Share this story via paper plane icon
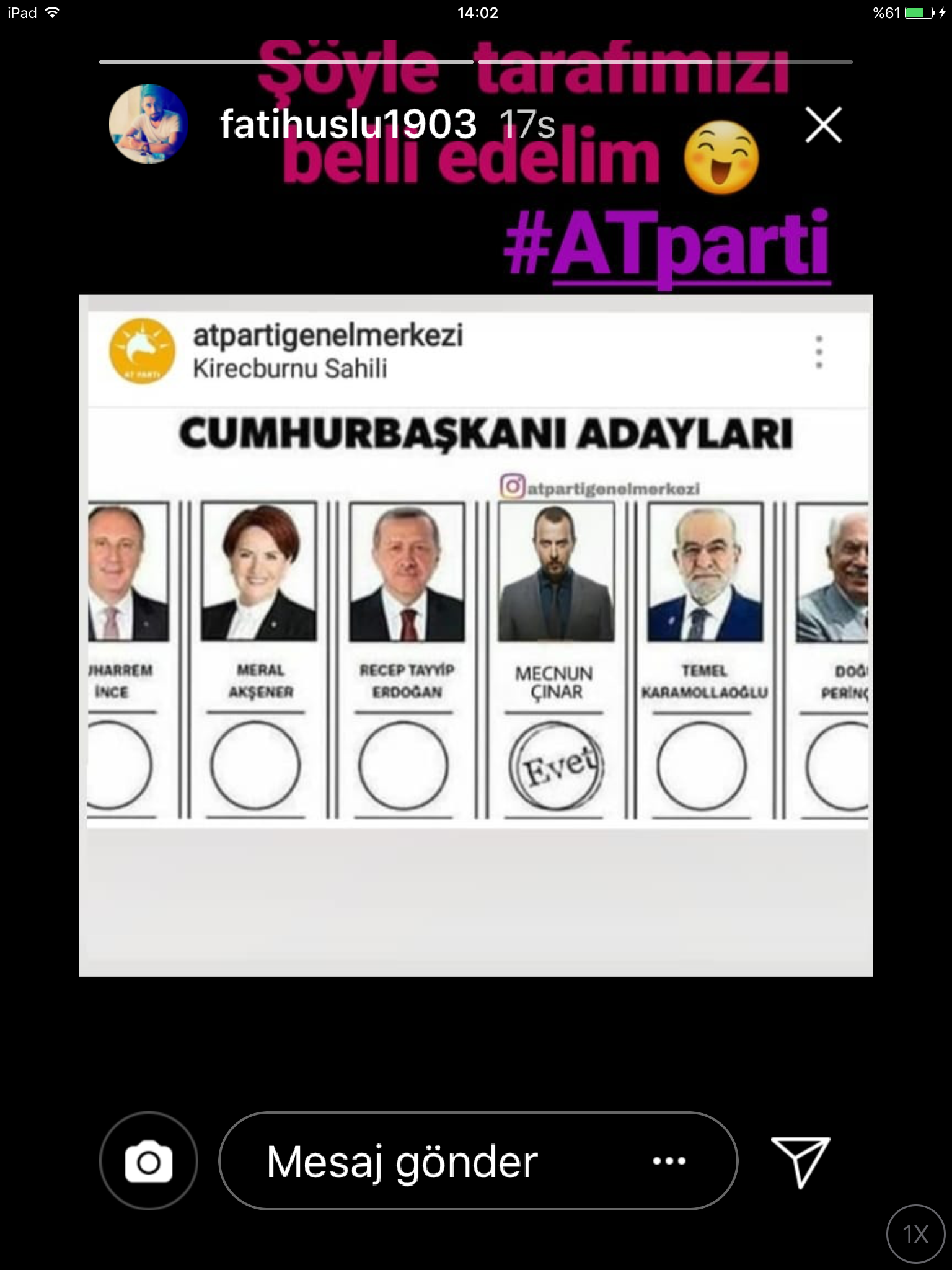This screenshot has width=952, height=1270. pos(800,1161)
